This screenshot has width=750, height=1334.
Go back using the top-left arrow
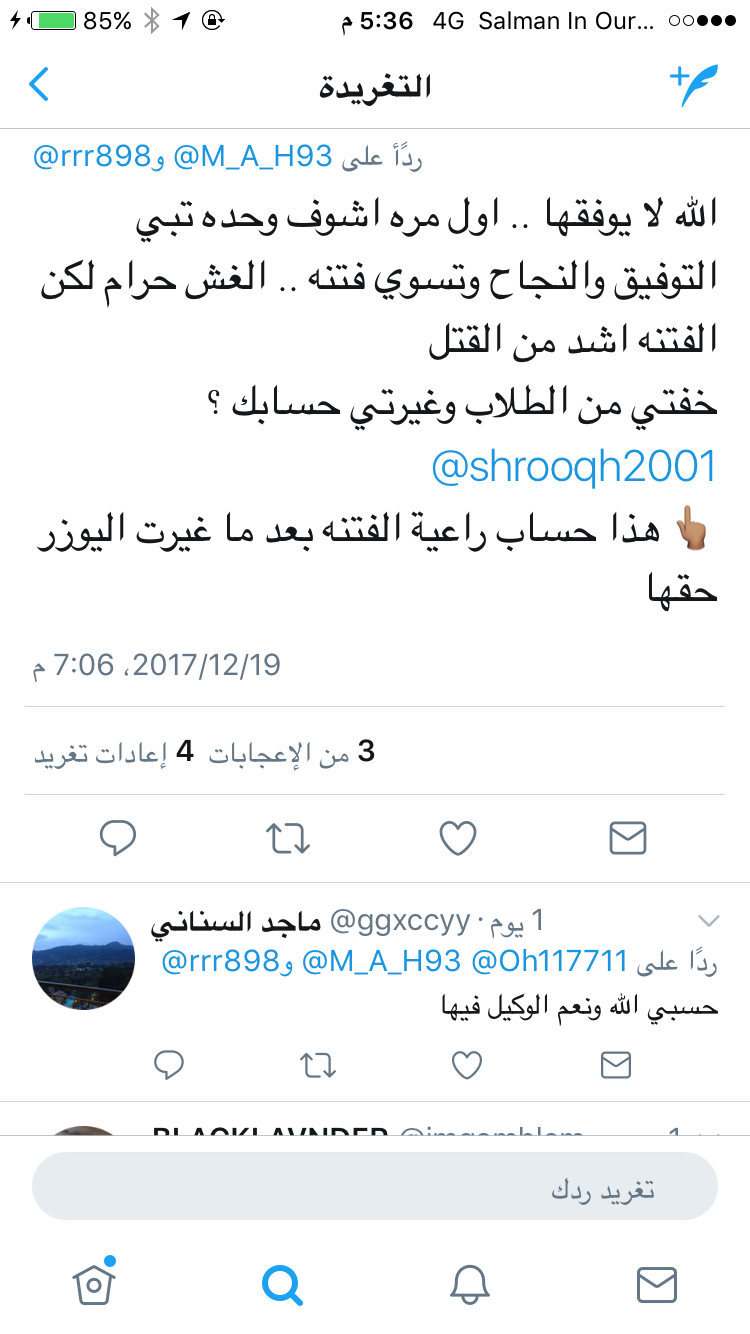coord(38,85)
